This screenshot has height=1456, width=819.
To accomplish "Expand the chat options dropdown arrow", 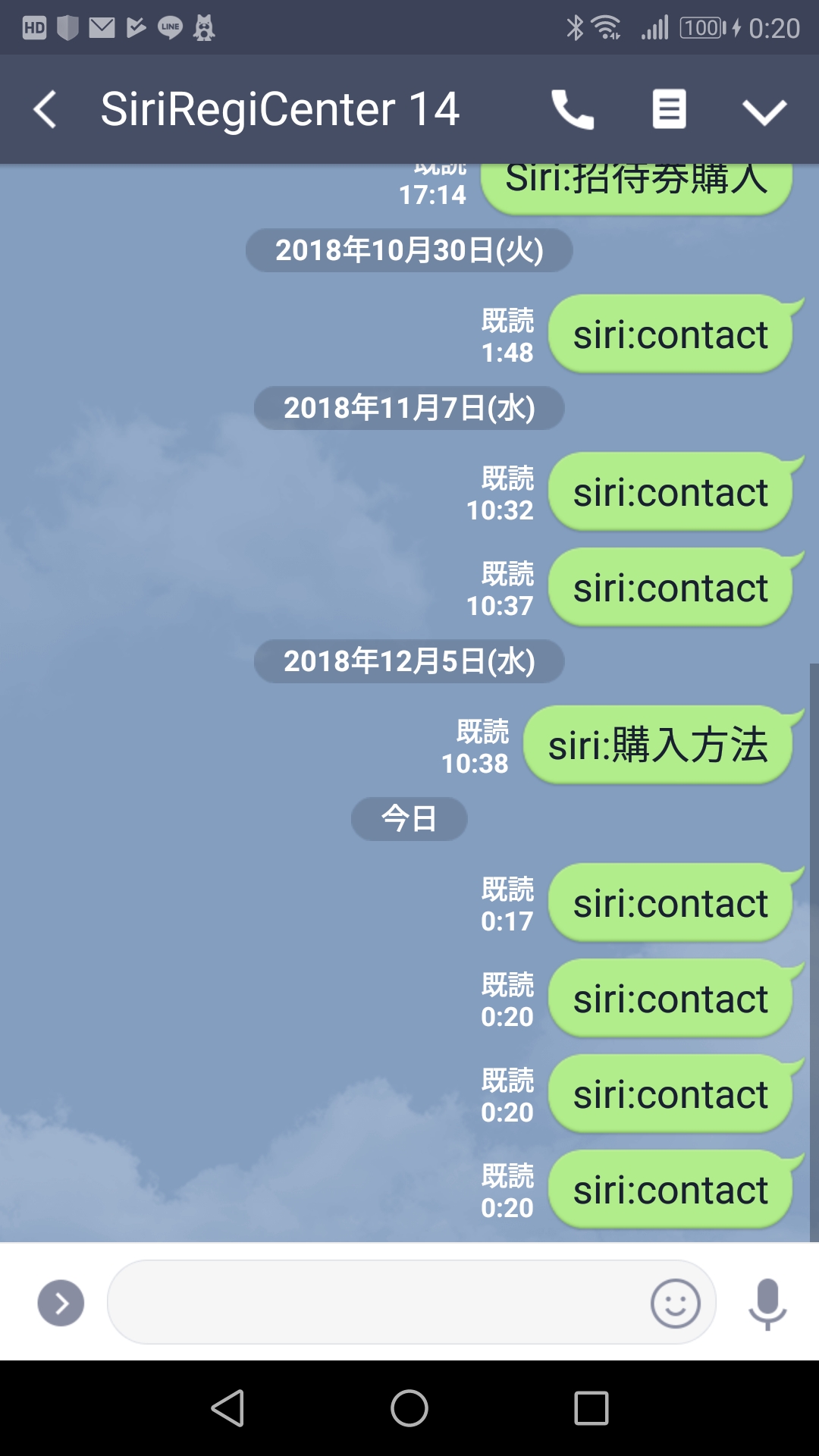I will coord(764,111).
